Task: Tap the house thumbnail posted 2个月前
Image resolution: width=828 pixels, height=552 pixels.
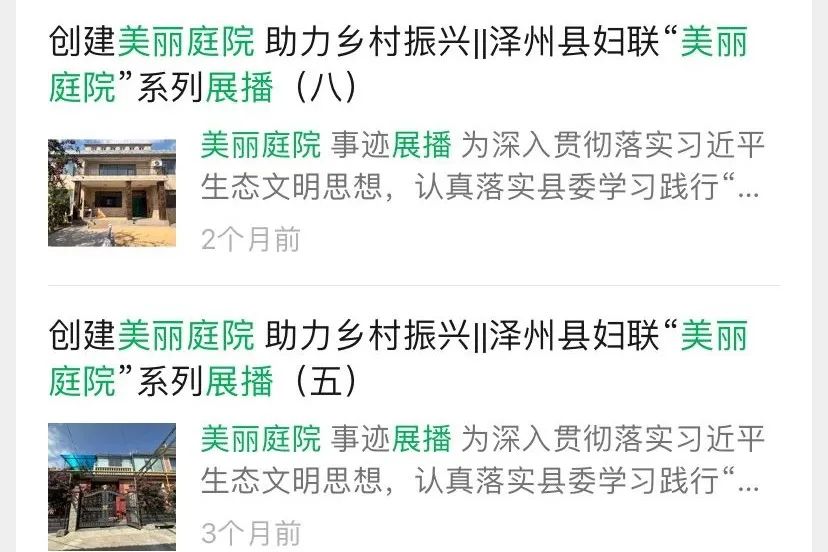Action: (x=112, y=192)
